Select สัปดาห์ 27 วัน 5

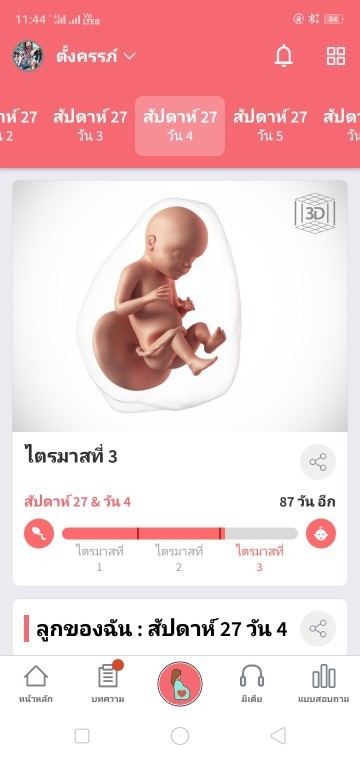270,126
